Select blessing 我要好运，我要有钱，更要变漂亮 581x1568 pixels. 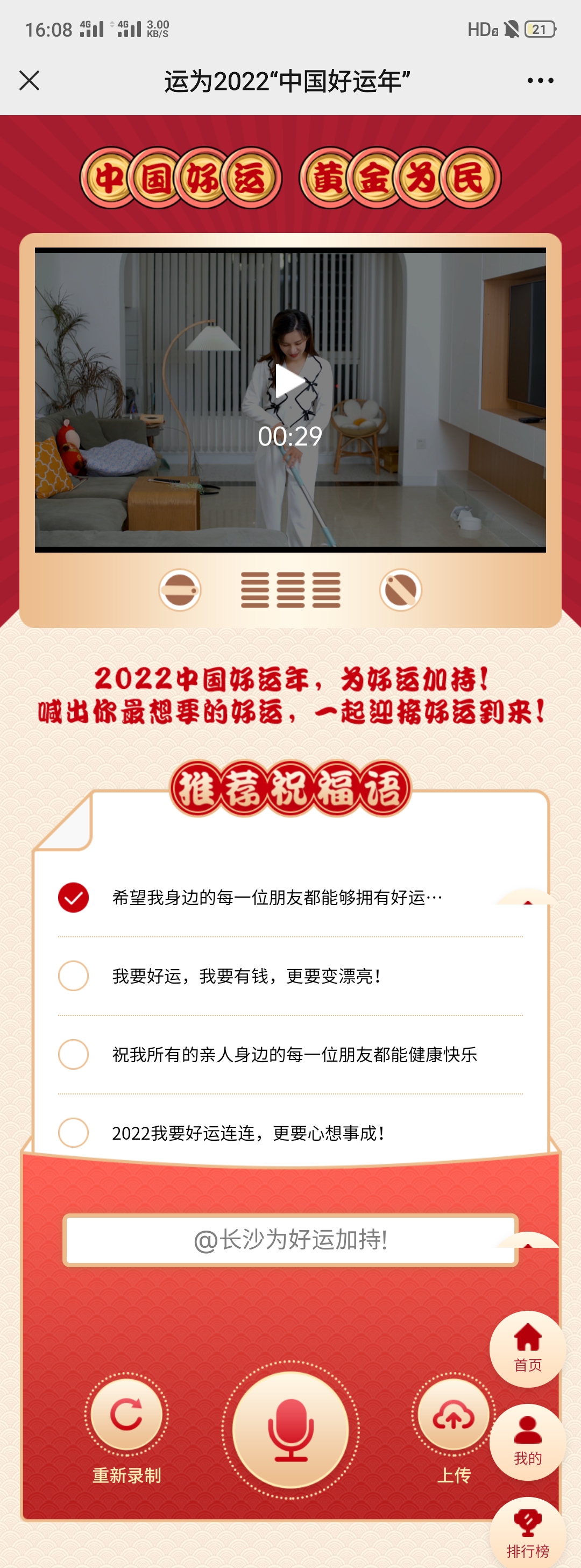(74, 976)
